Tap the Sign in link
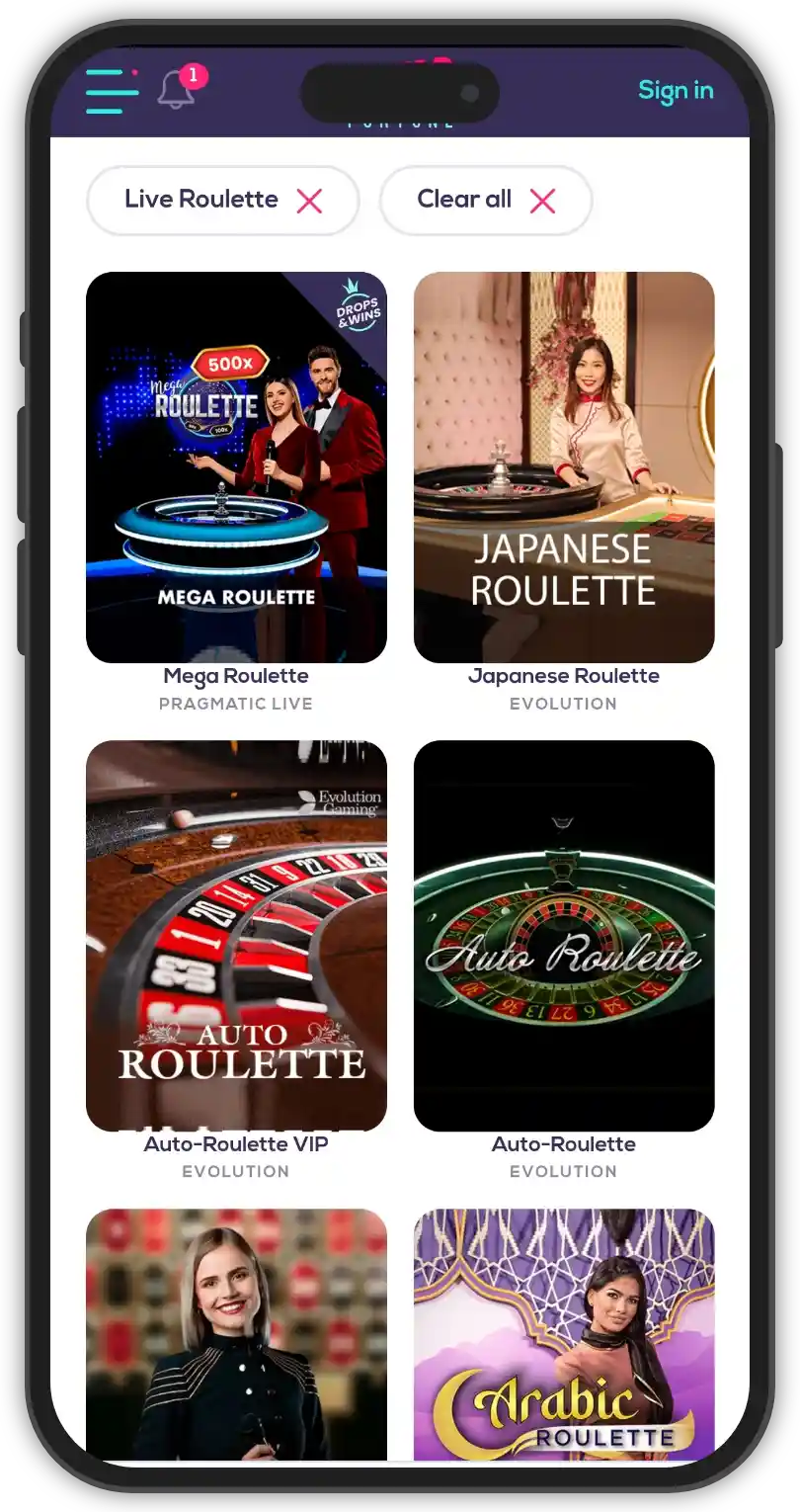This screenshot has height=1512, width=800. tap(676, 91)
